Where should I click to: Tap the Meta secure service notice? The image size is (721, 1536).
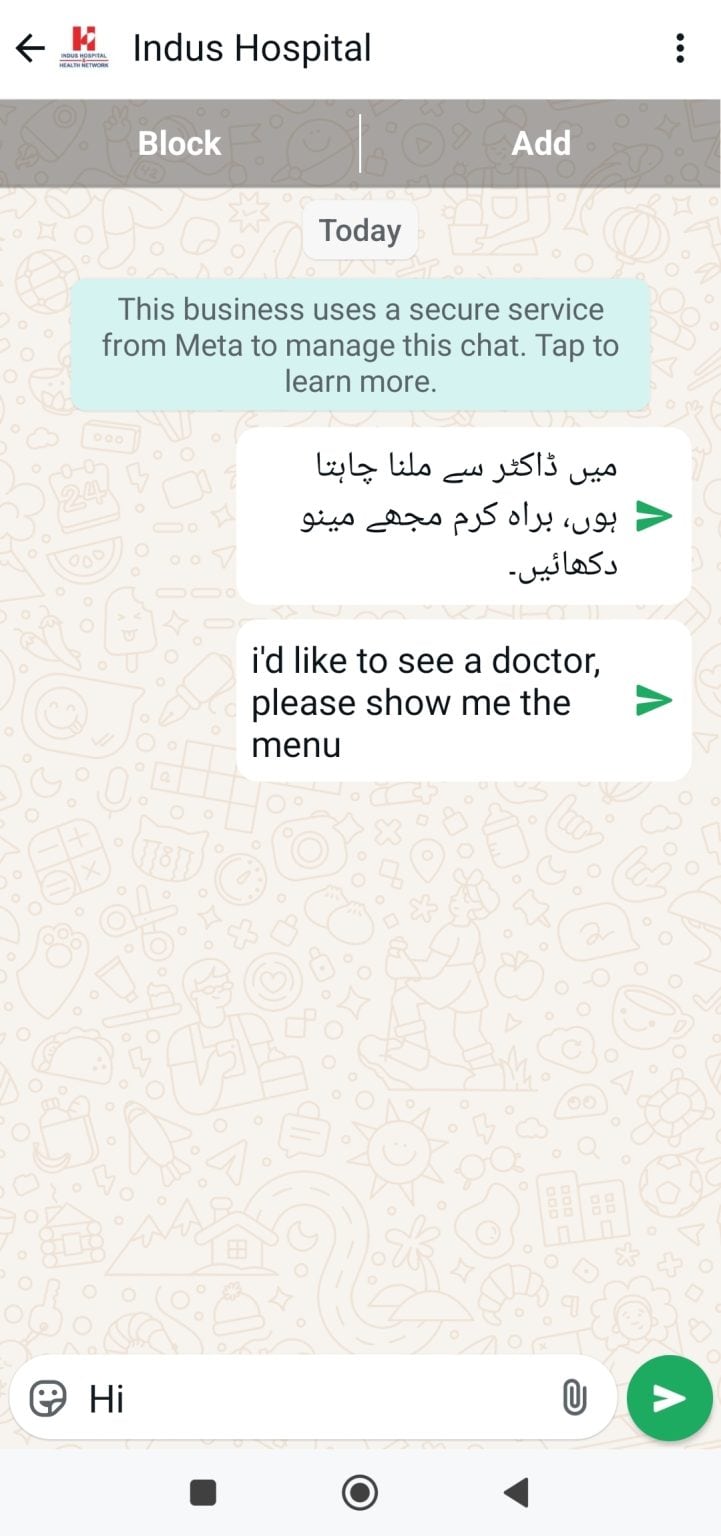point(360,345)
